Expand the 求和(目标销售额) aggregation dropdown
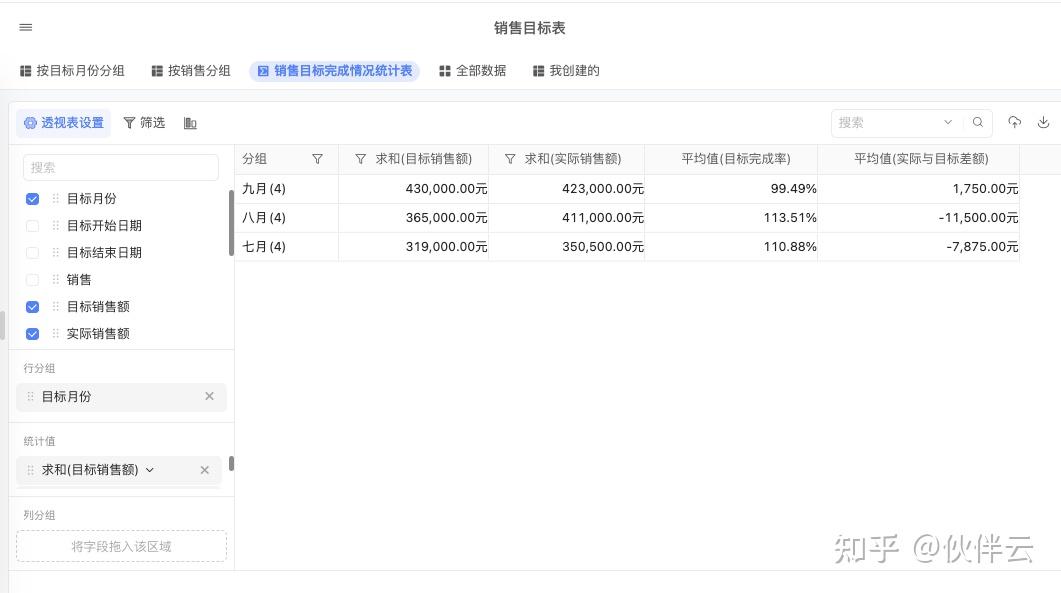Image resolution: width=1061 pixels, height=593 pixels. (150, 470)
